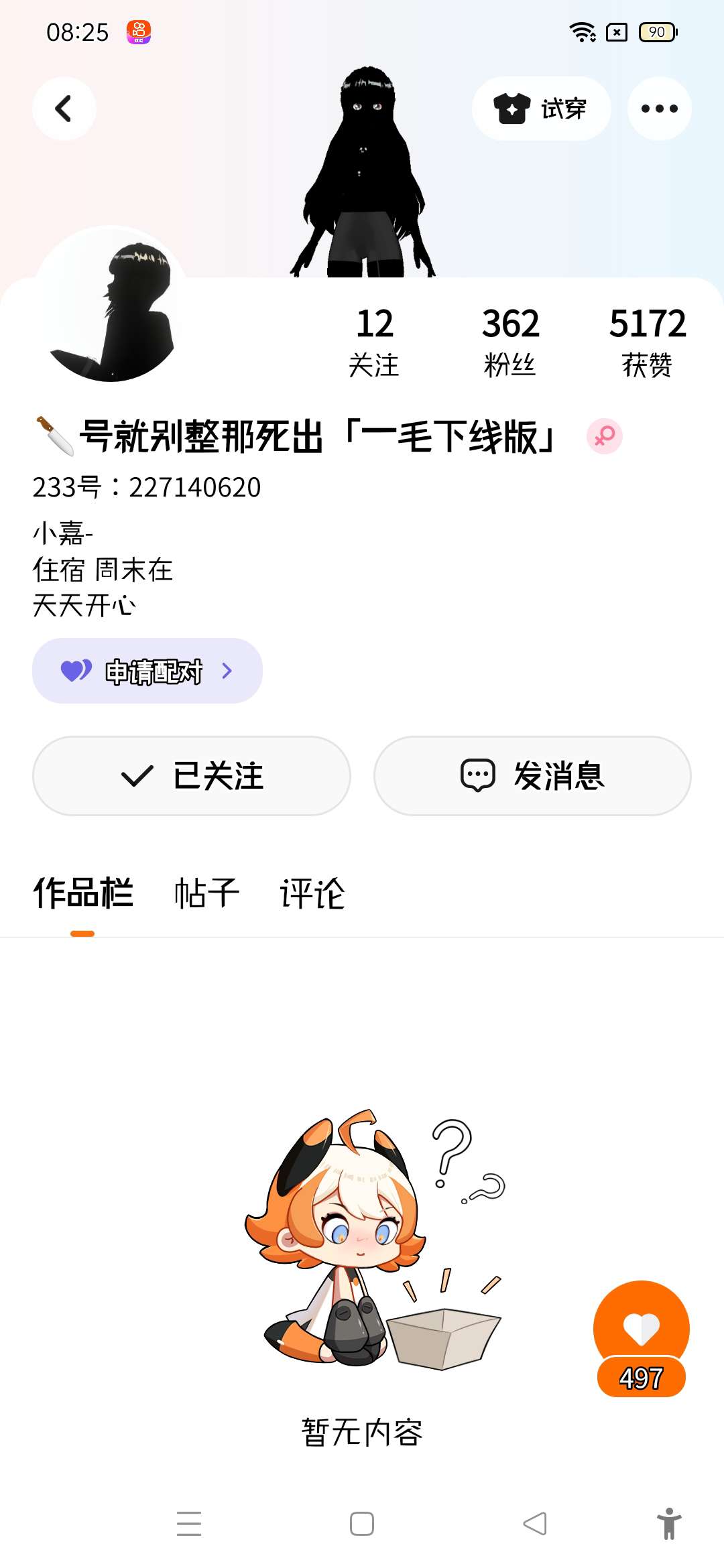The width and height of the screenshot is (724, 1568).
Task: Go to home screen via system button
Action: 362,1523
